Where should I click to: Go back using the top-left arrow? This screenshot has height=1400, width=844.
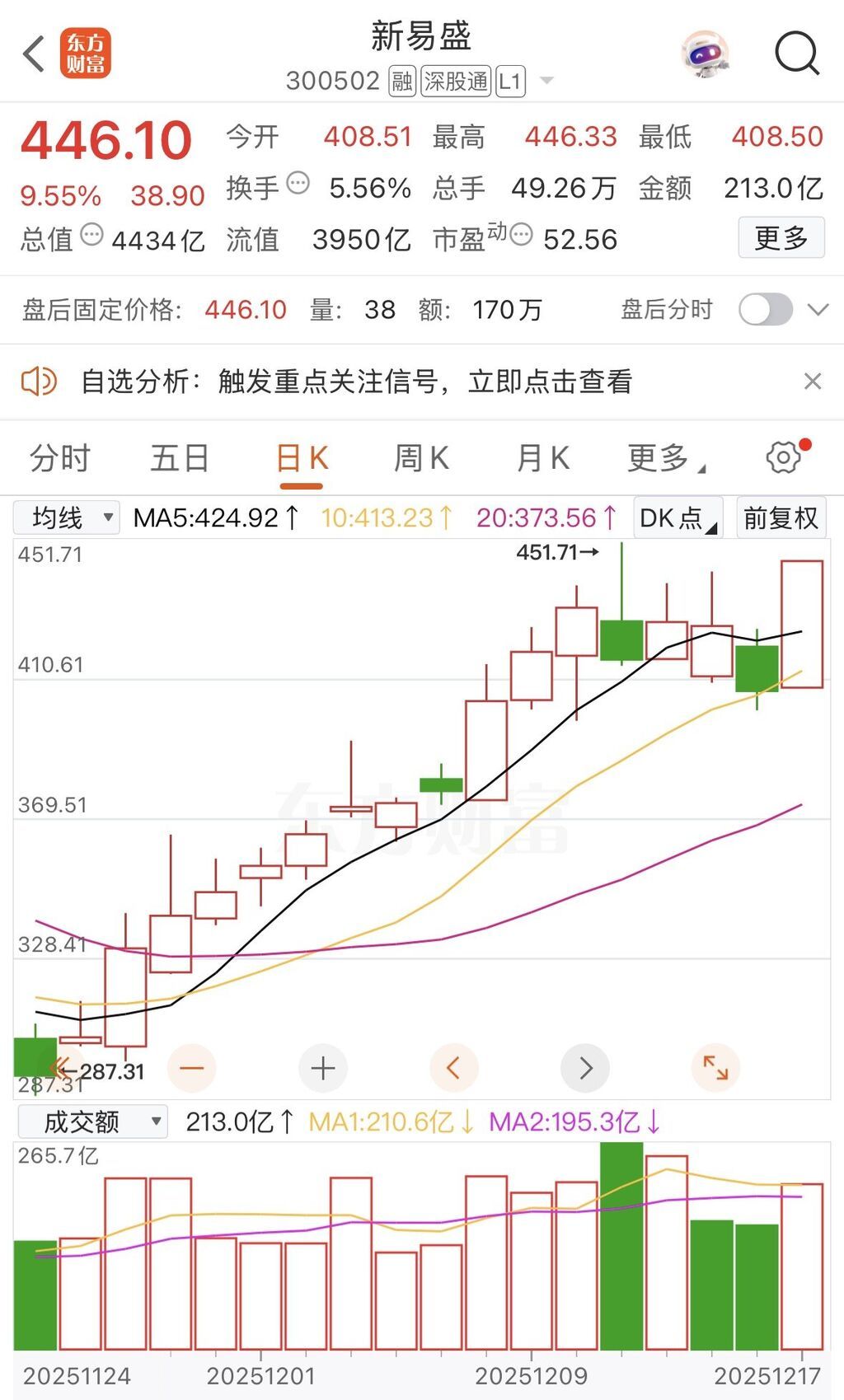coord(33,54)
